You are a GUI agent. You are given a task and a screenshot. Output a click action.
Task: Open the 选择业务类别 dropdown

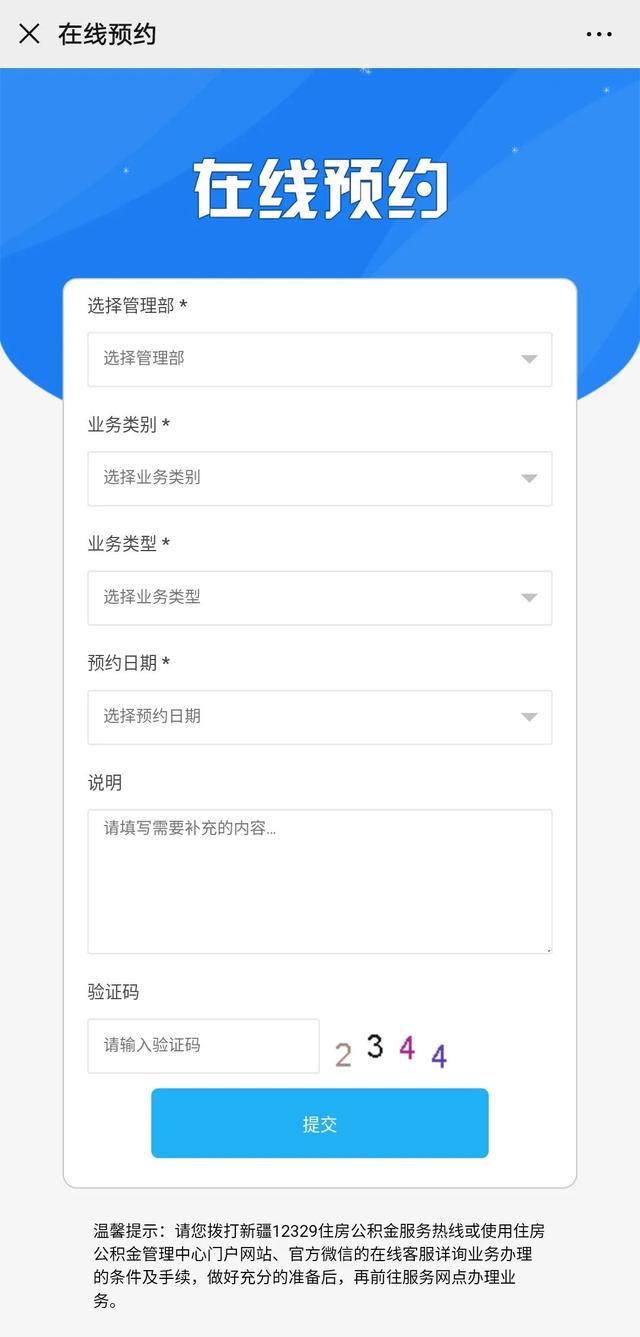point(320,478)
